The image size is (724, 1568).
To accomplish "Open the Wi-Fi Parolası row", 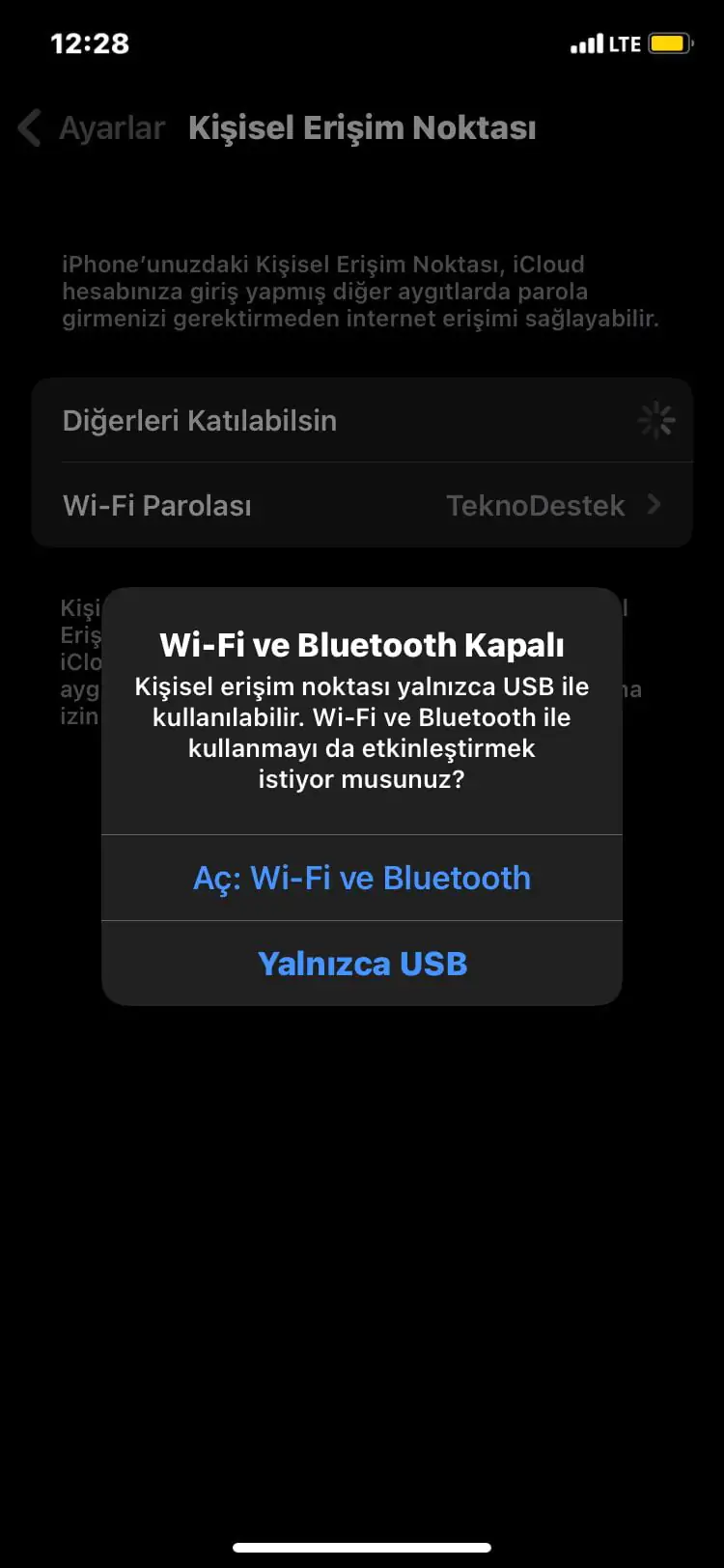I will coord(362,505).
